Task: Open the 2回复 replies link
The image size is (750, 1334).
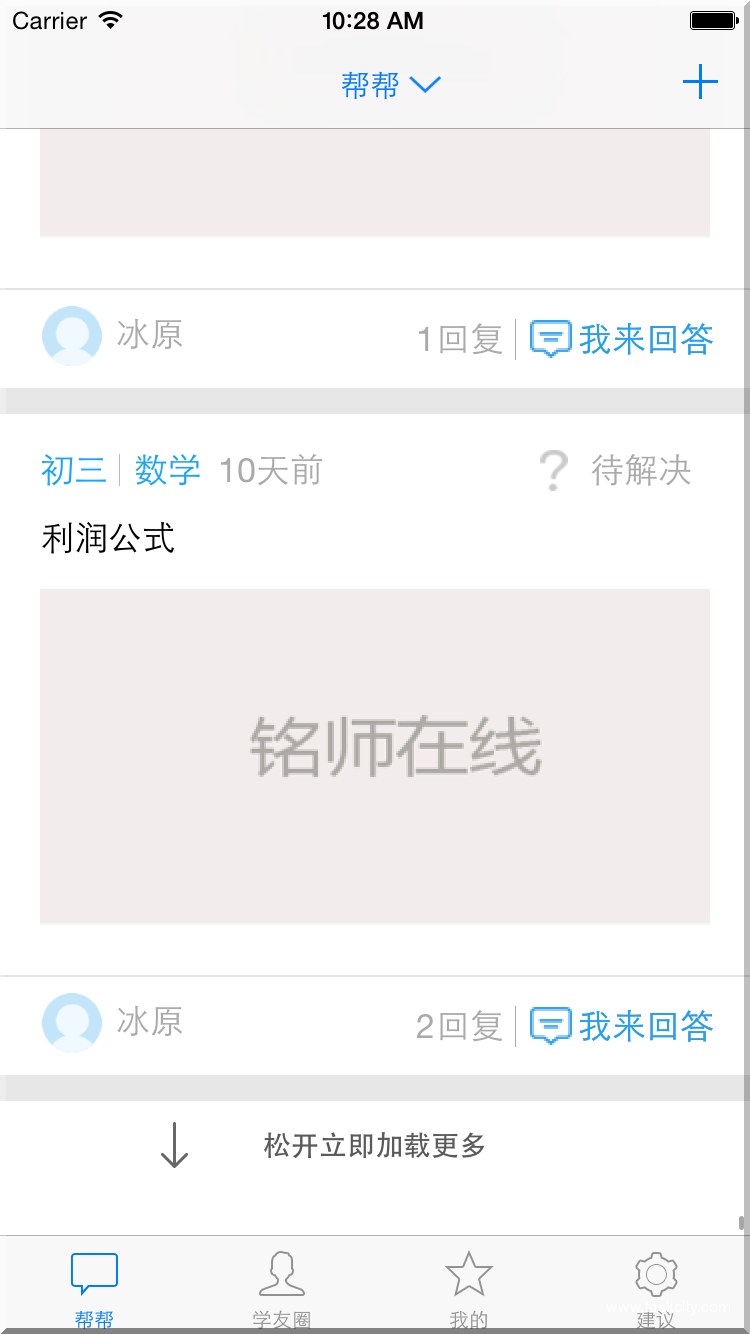Action: (458, 1026)
